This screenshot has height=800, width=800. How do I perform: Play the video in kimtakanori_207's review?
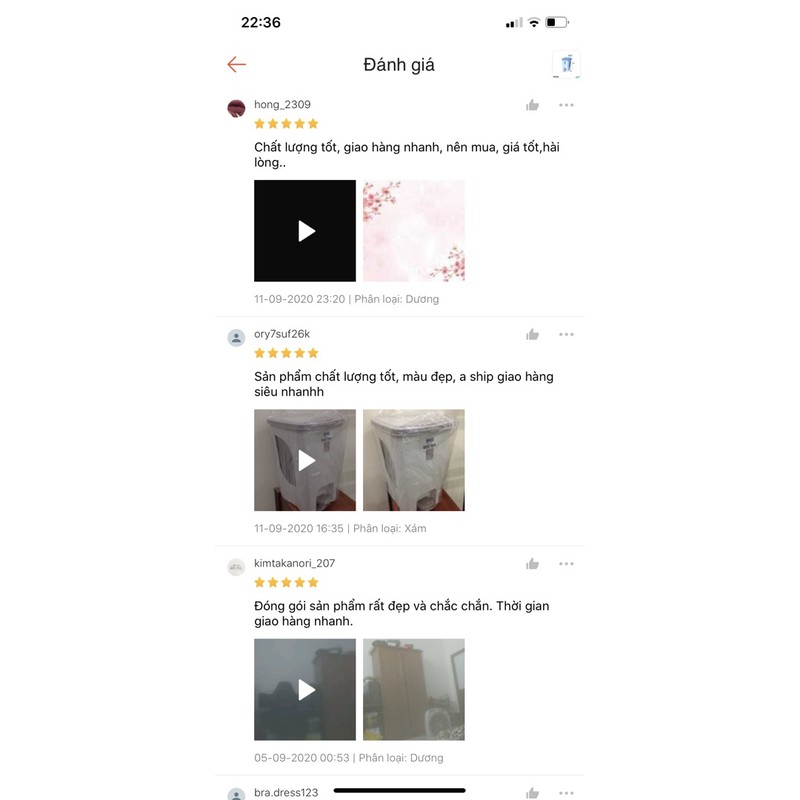305,689
